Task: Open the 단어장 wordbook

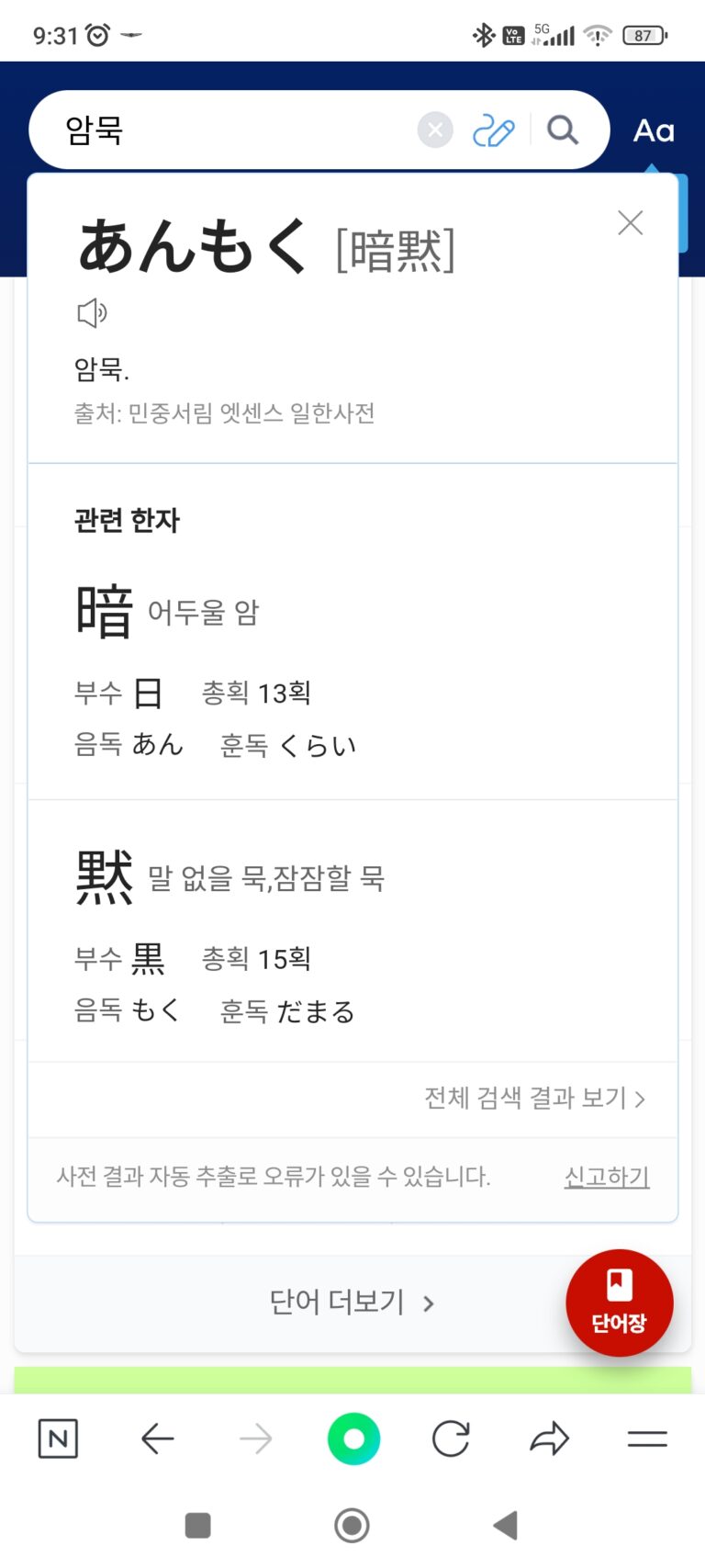Action: point(619,1302)
